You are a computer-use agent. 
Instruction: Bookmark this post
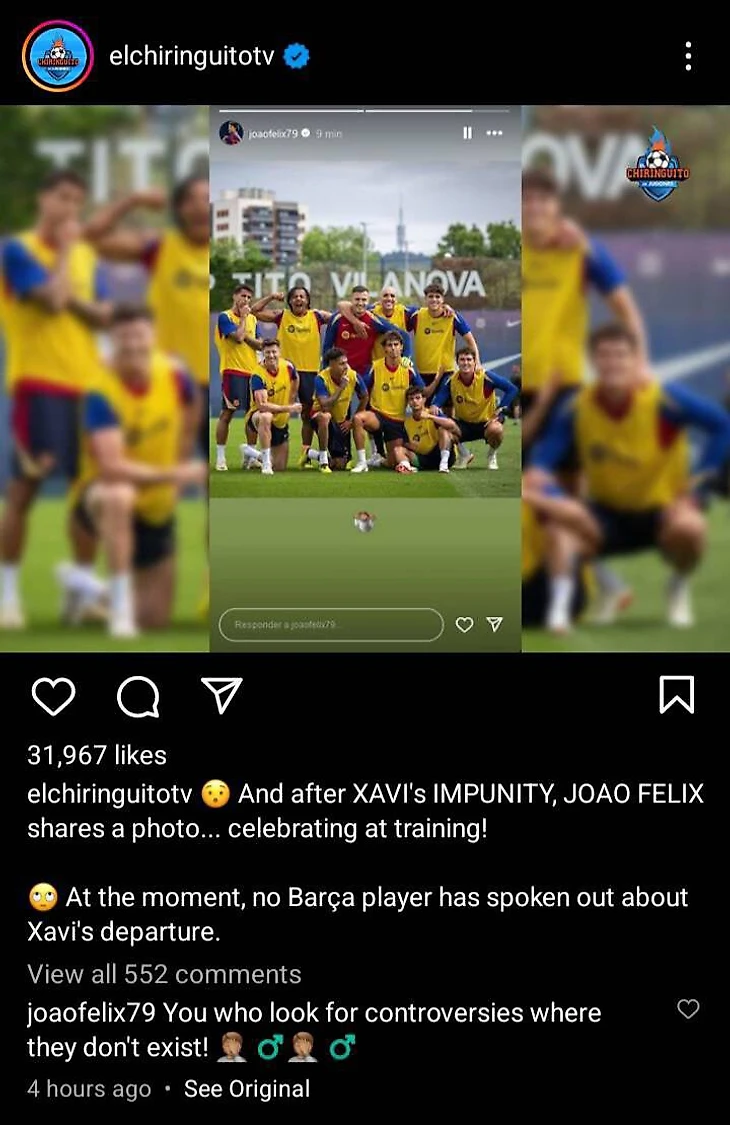(677, 695)
